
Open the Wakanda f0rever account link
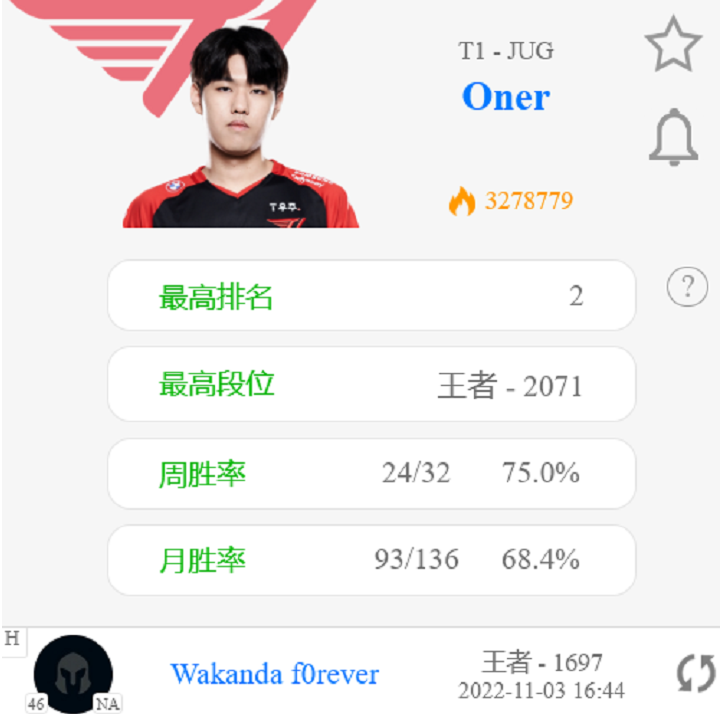(274, 673)
